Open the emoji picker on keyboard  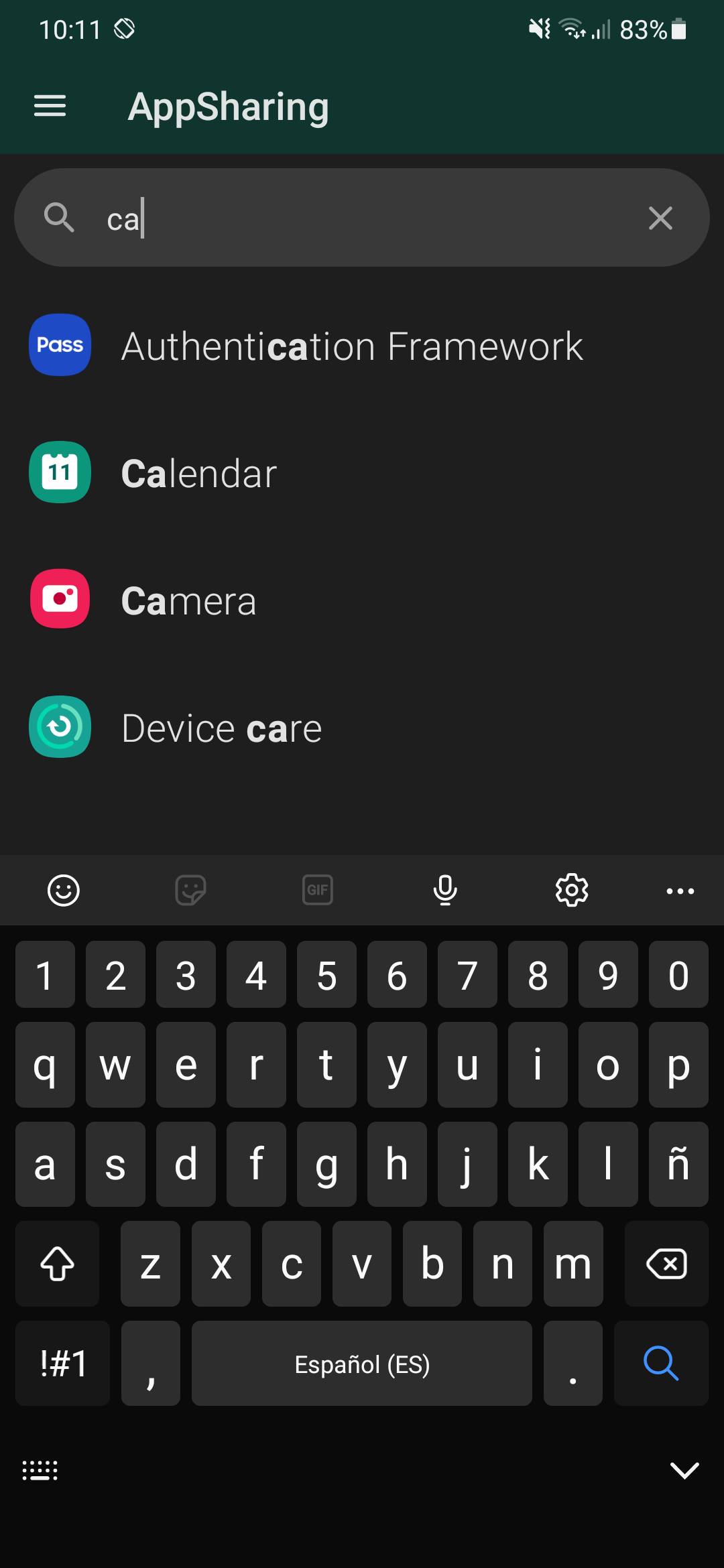click(x=64, y=891)
